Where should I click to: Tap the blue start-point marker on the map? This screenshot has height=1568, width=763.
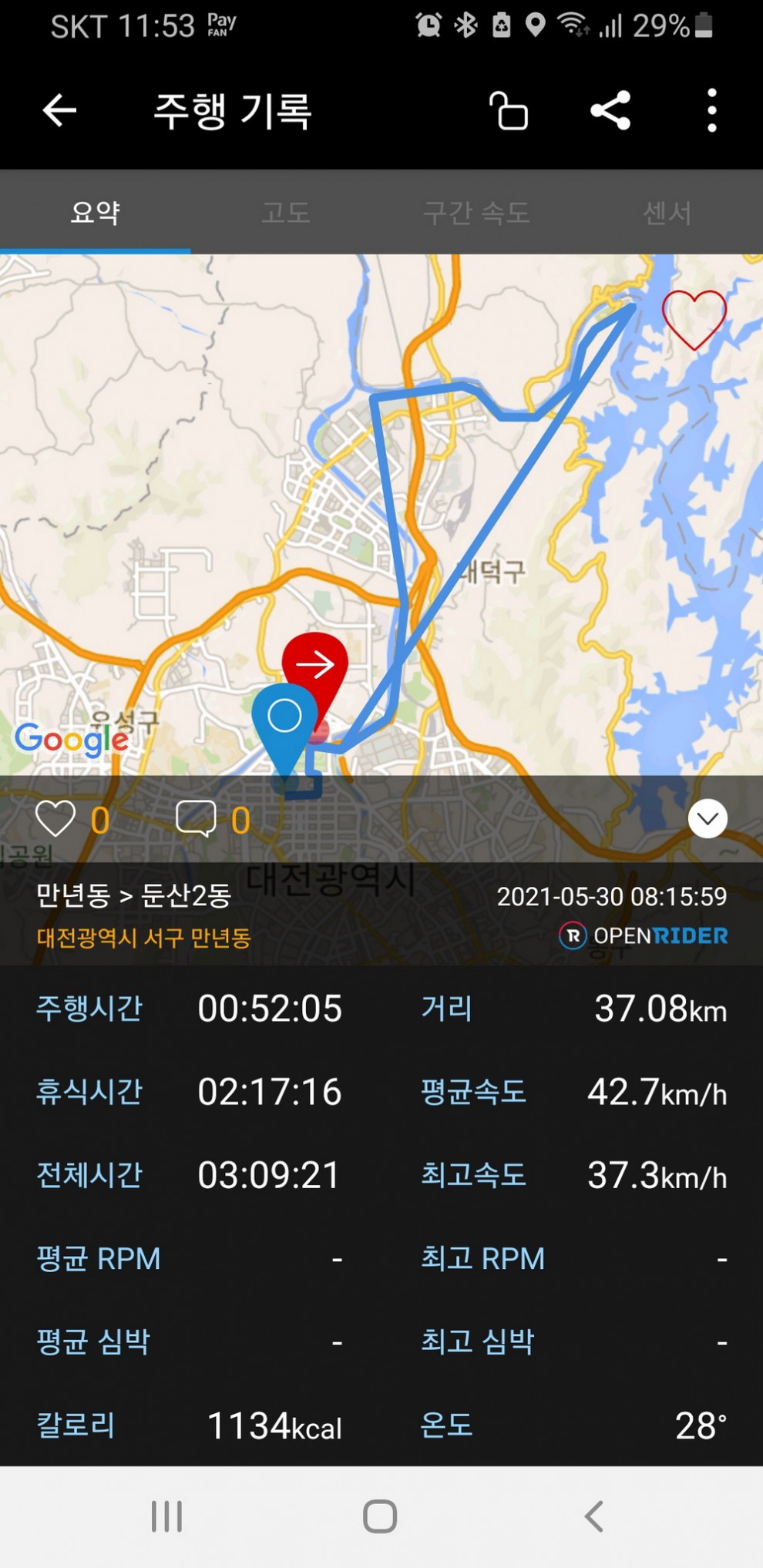coord(284,720)
